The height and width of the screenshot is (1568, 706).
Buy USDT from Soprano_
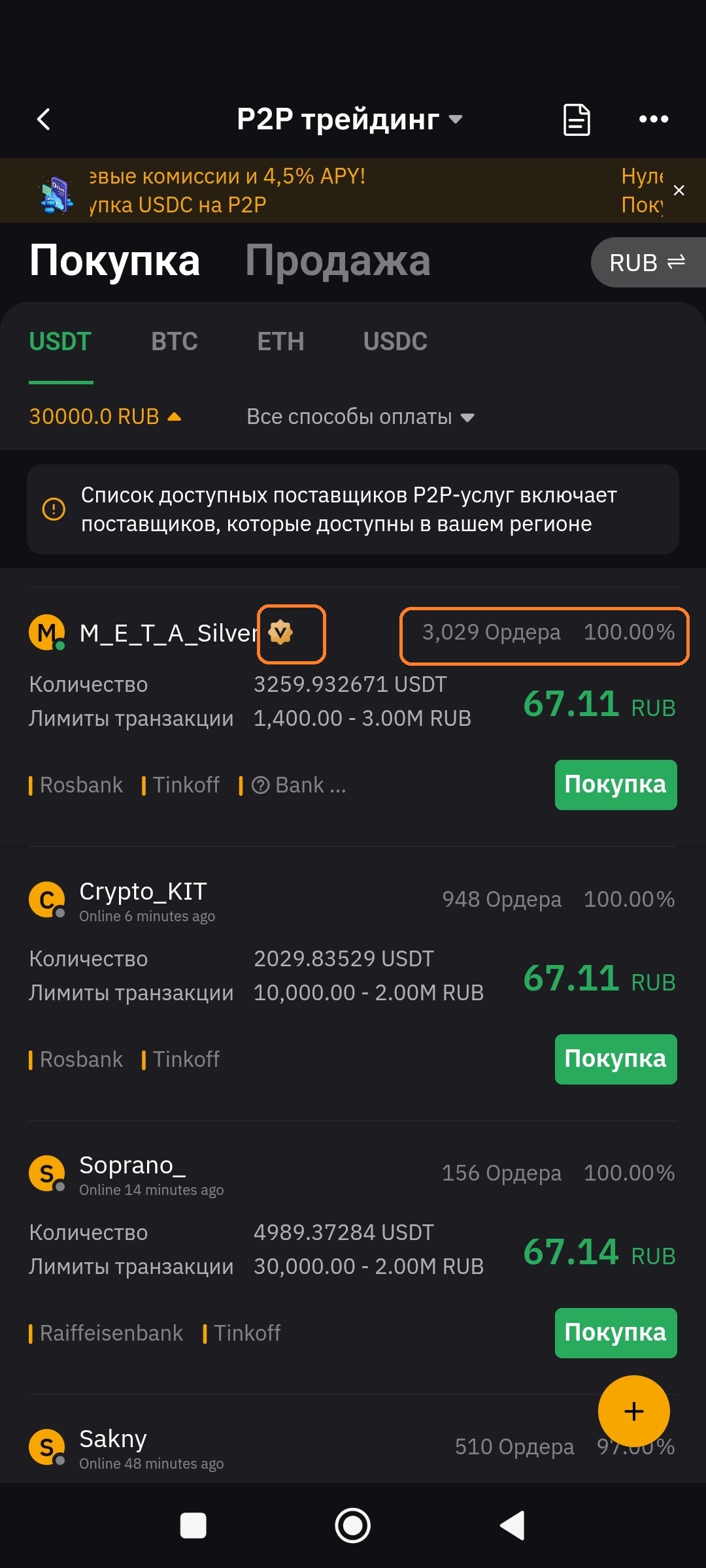[615, 1333]
